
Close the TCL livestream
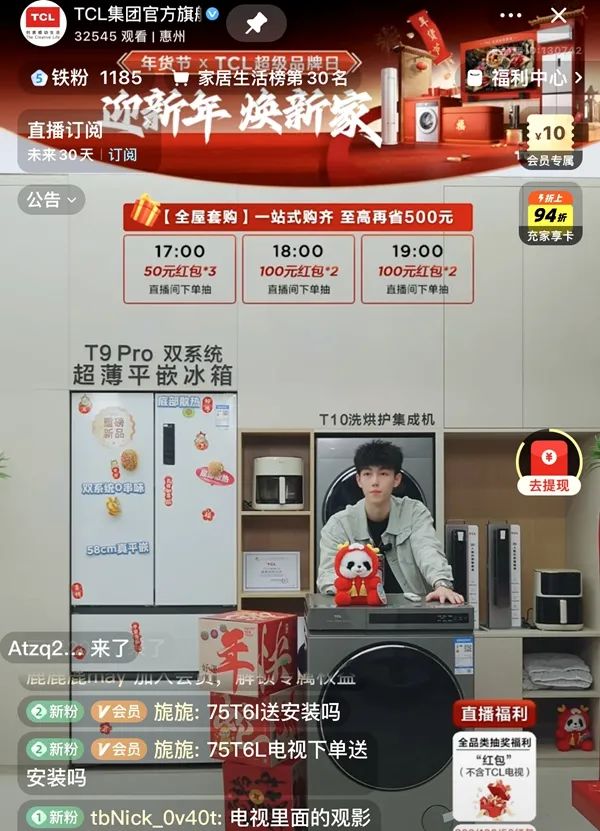(558, 15)
